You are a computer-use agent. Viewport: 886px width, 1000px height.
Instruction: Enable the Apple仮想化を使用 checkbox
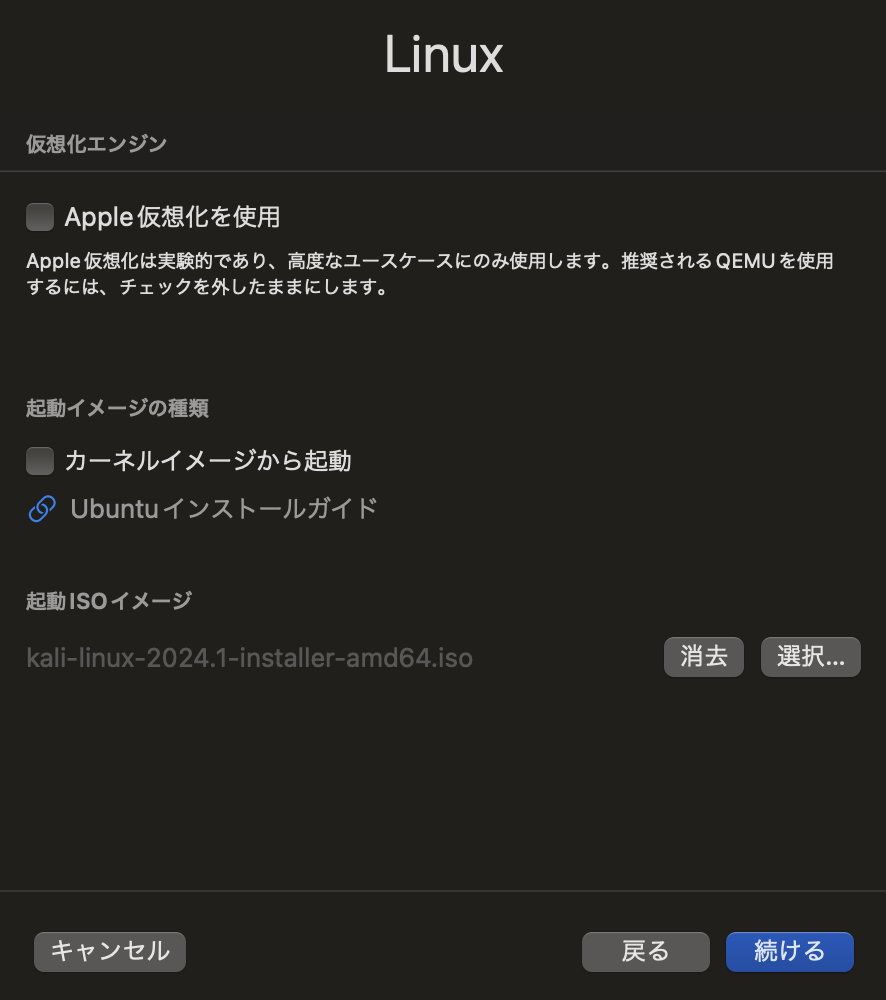click(x=40, y=216)
